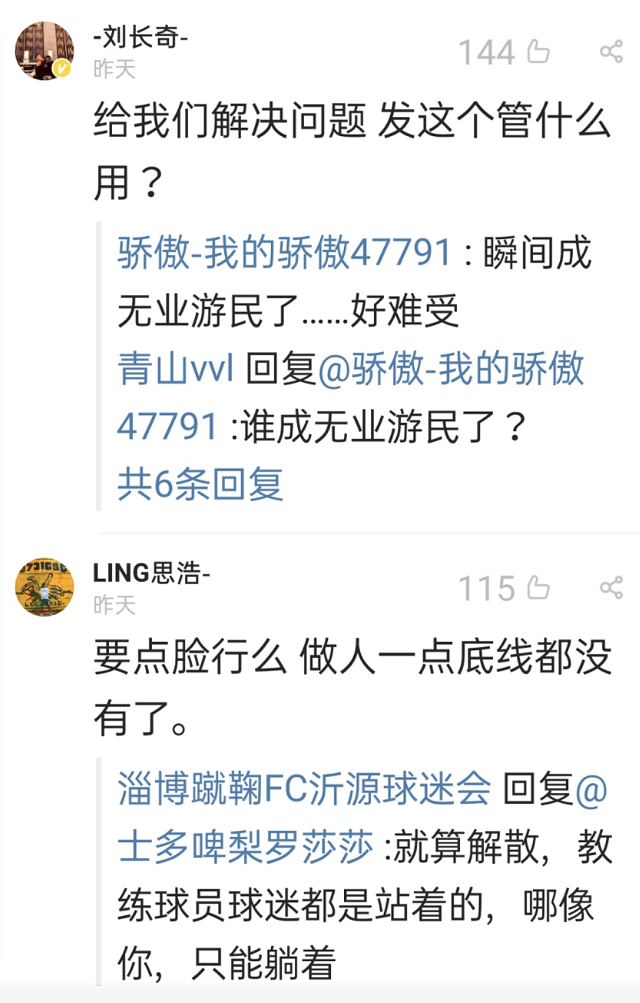This screenshot has width=640, height=1003.
Task: Share 刘长奇's comment
Action: tap(610, 52)
